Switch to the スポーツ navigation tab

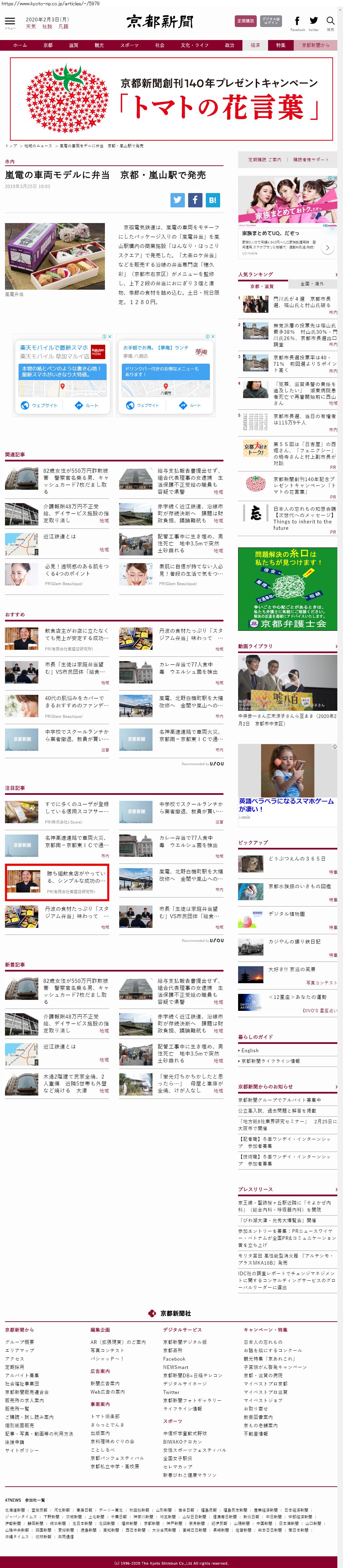[x=129, y=45]
